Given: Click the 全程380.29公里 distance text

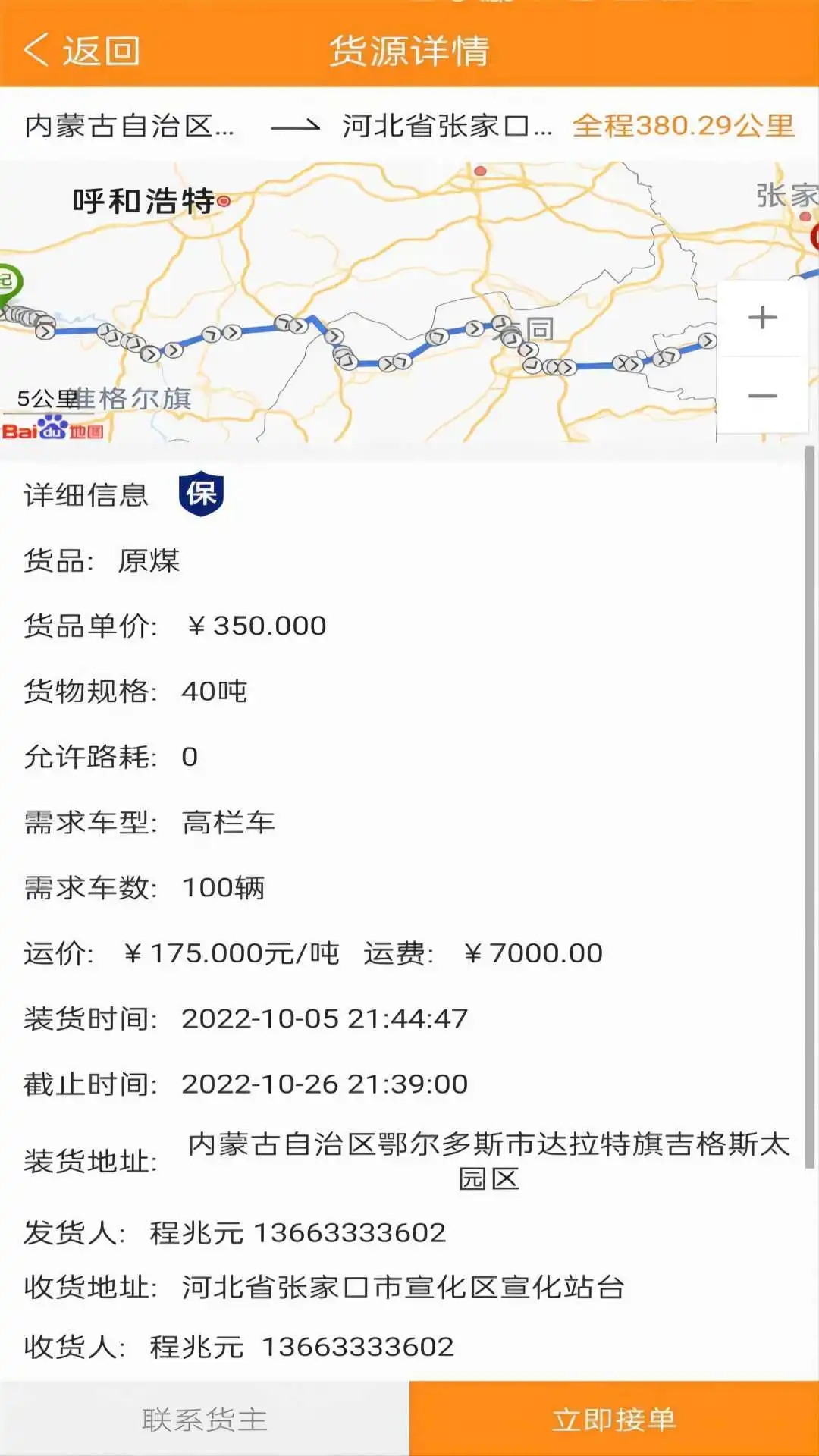Looking at the screenshot, I should pos(685,126).
